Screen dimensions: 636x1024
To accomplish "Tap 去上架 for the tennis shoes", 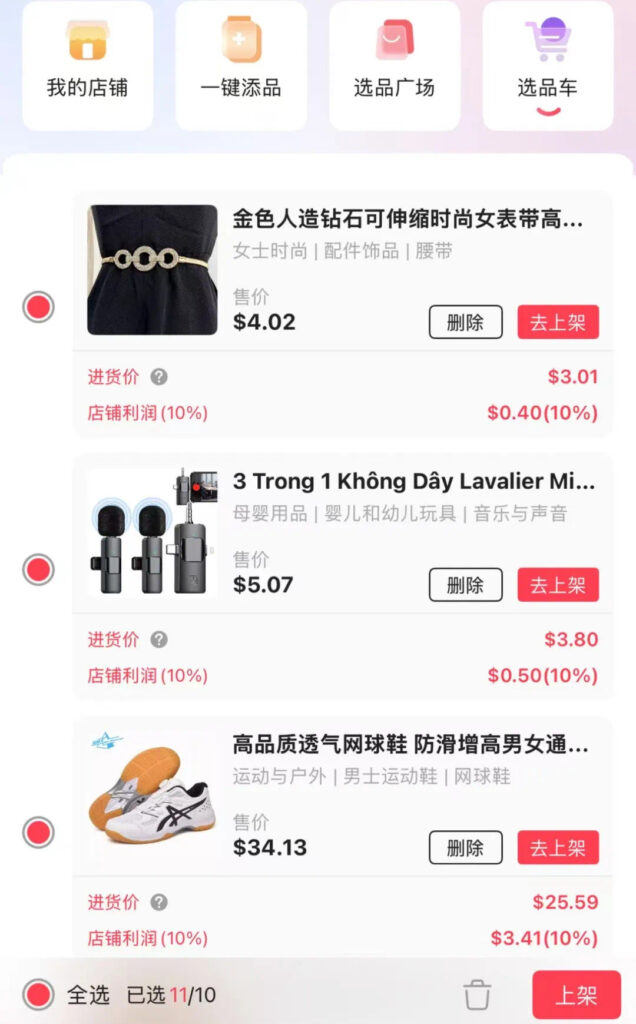I will pos(557,848).
